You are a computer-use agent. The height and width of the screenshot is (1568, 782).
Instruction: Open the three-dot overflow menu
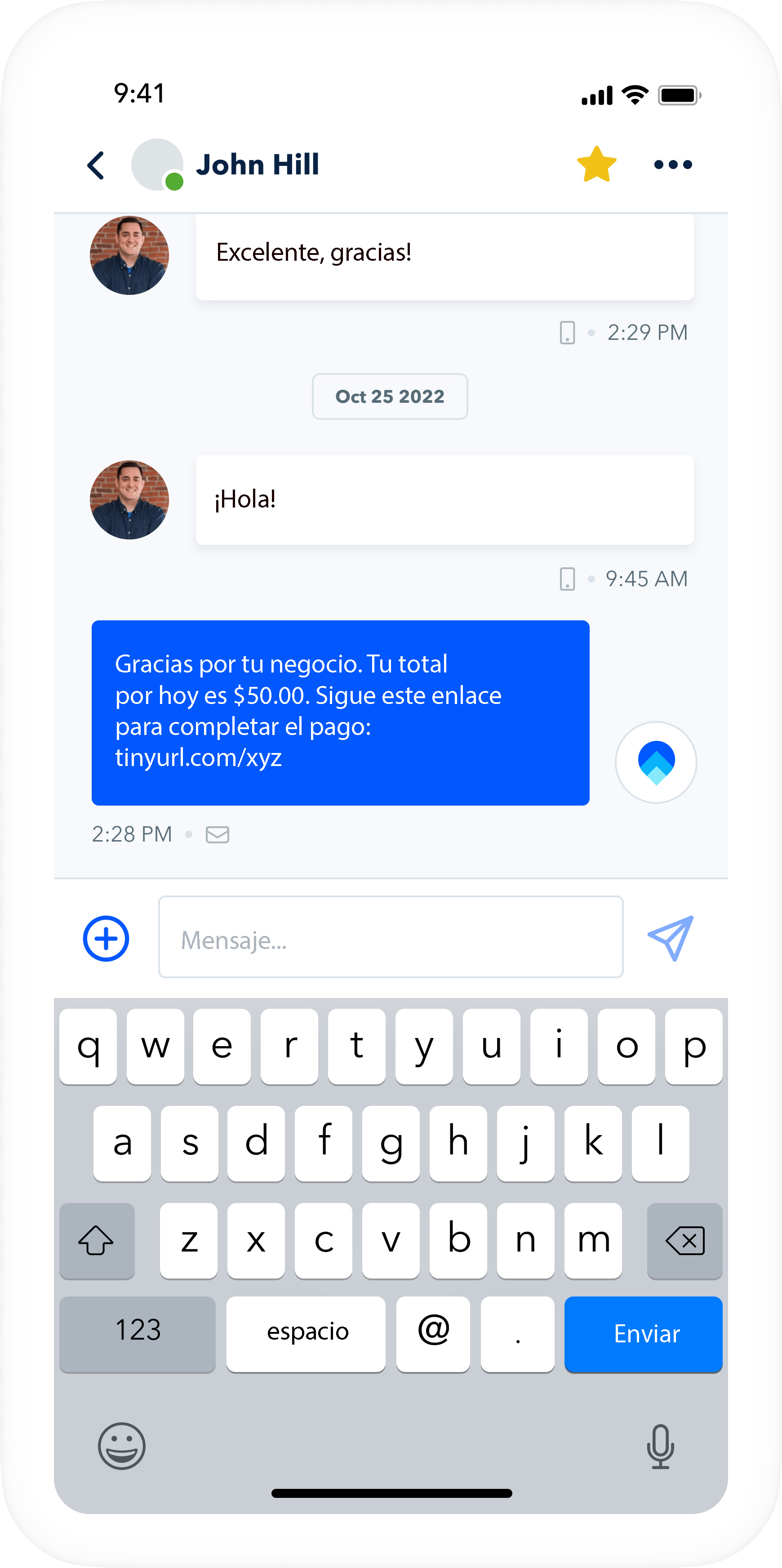(x=672, y=165)
